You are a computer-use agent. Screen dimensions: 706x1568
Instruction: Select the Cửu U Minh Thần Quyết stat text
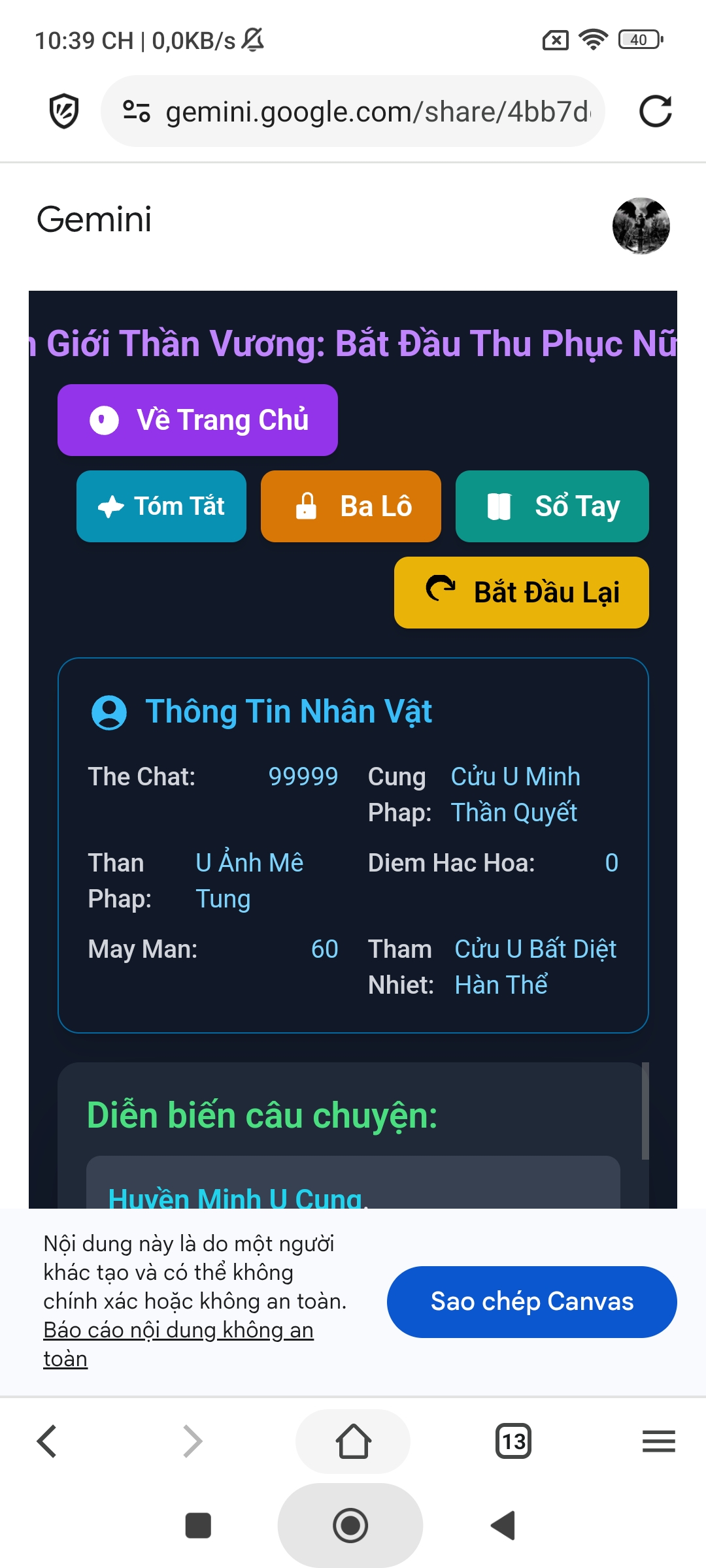[516, 794]
